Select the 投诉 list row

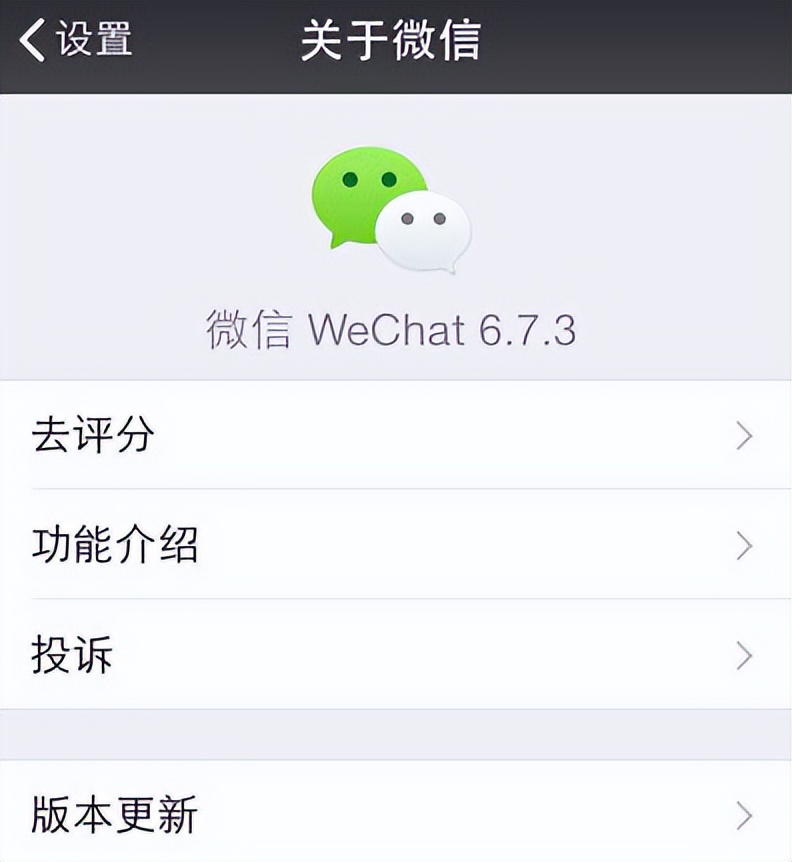[x=396, y=657]
